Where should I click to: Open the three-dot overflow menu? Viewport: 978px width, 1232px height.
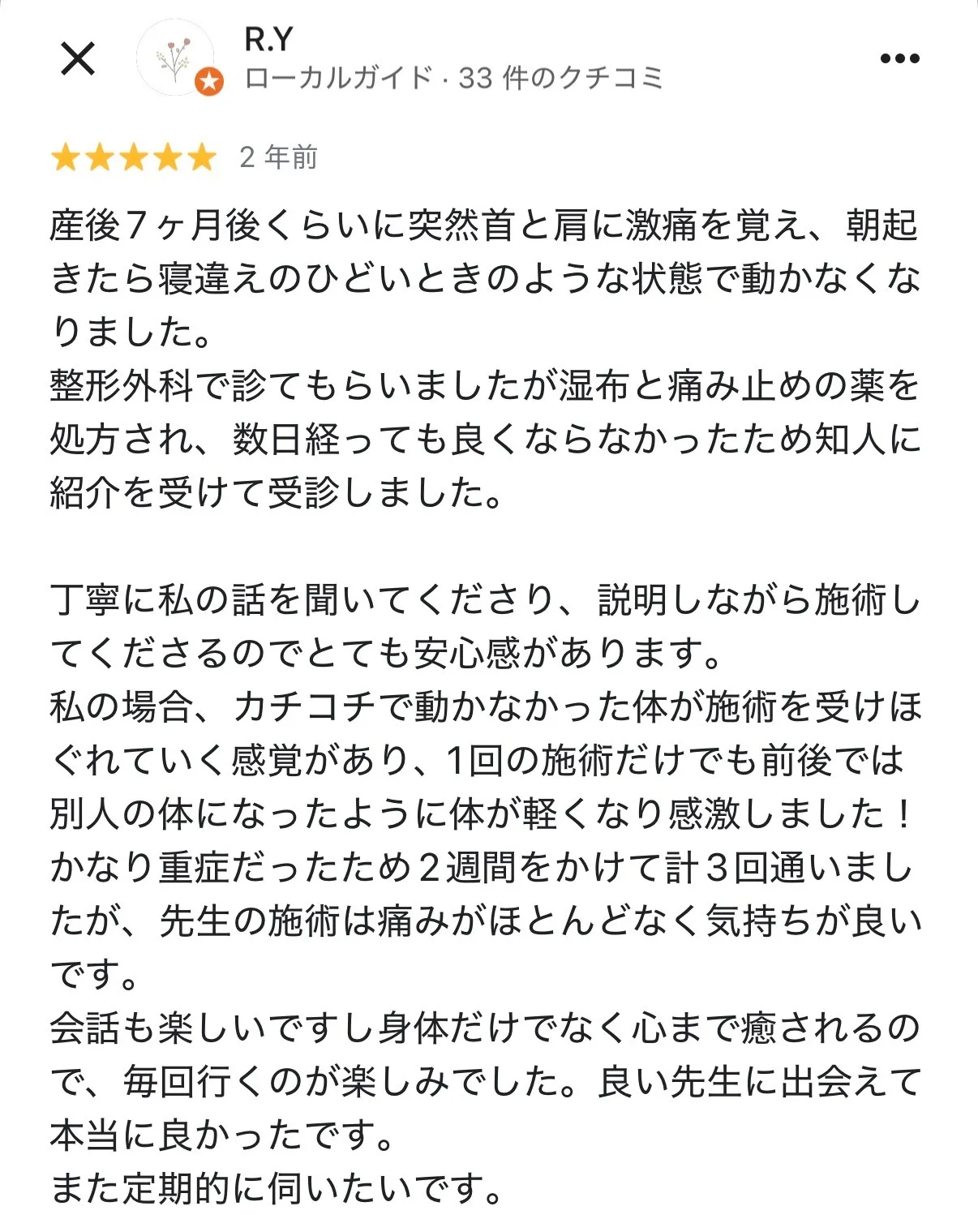[899, 58]
